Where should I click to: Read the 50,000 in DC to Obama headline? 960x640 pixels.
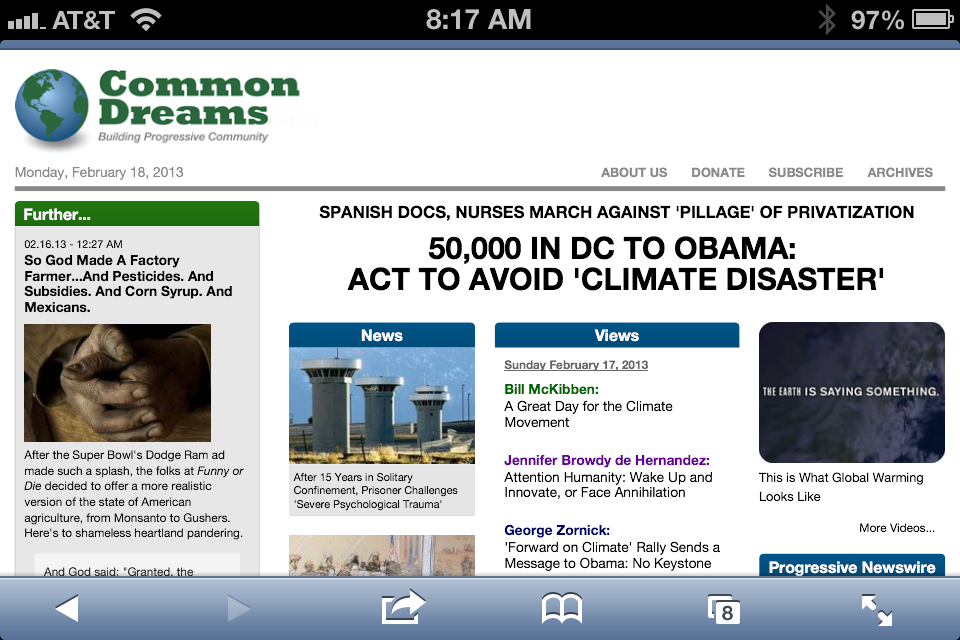click(616, 264)
